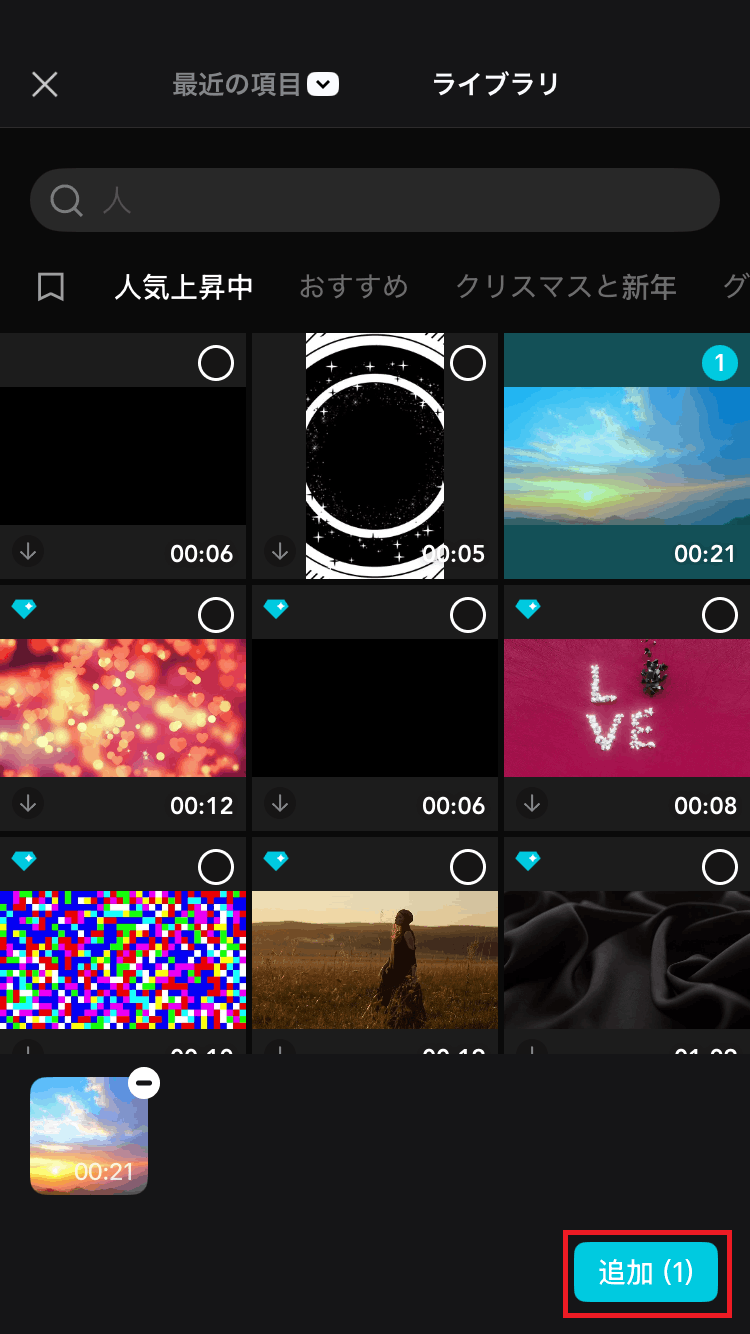
Task: Remove the selected 00:21 clip from tray
Action: click(144, 1083)
